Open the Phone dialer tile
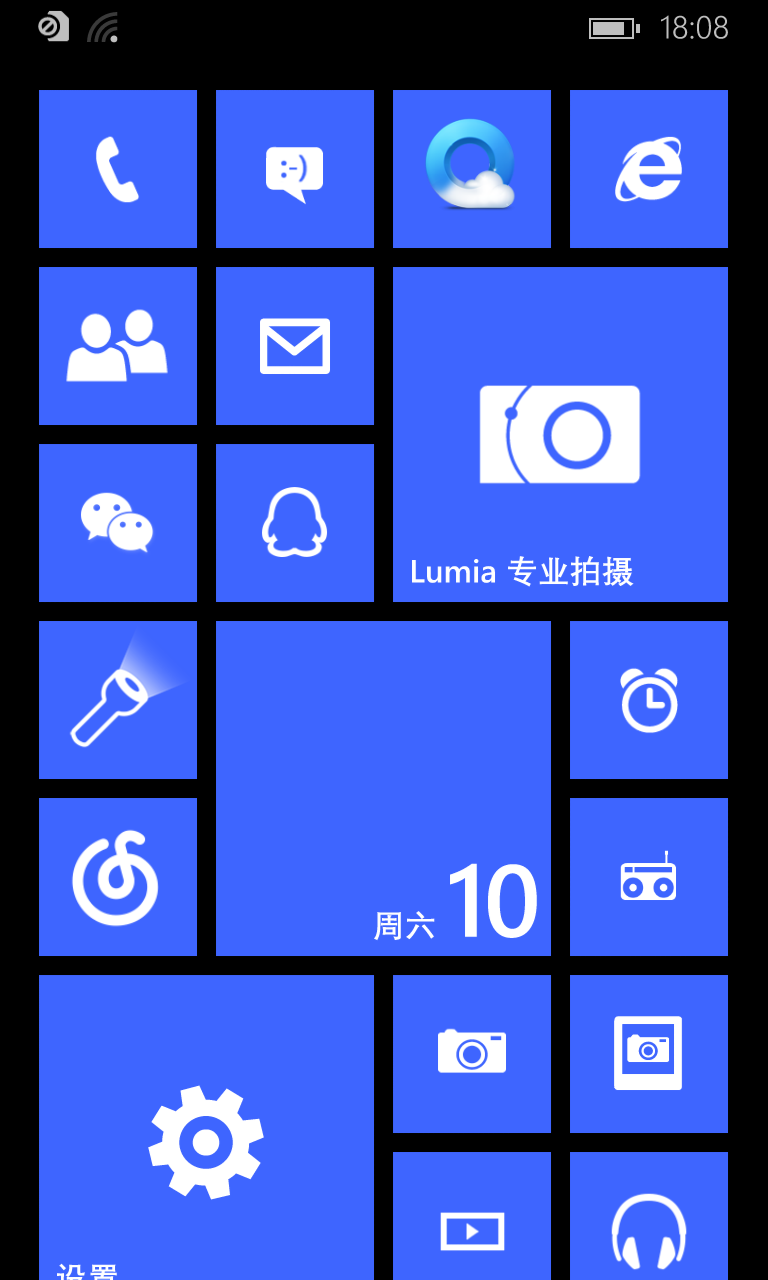 pyautogui.click(x=118, y=169)
